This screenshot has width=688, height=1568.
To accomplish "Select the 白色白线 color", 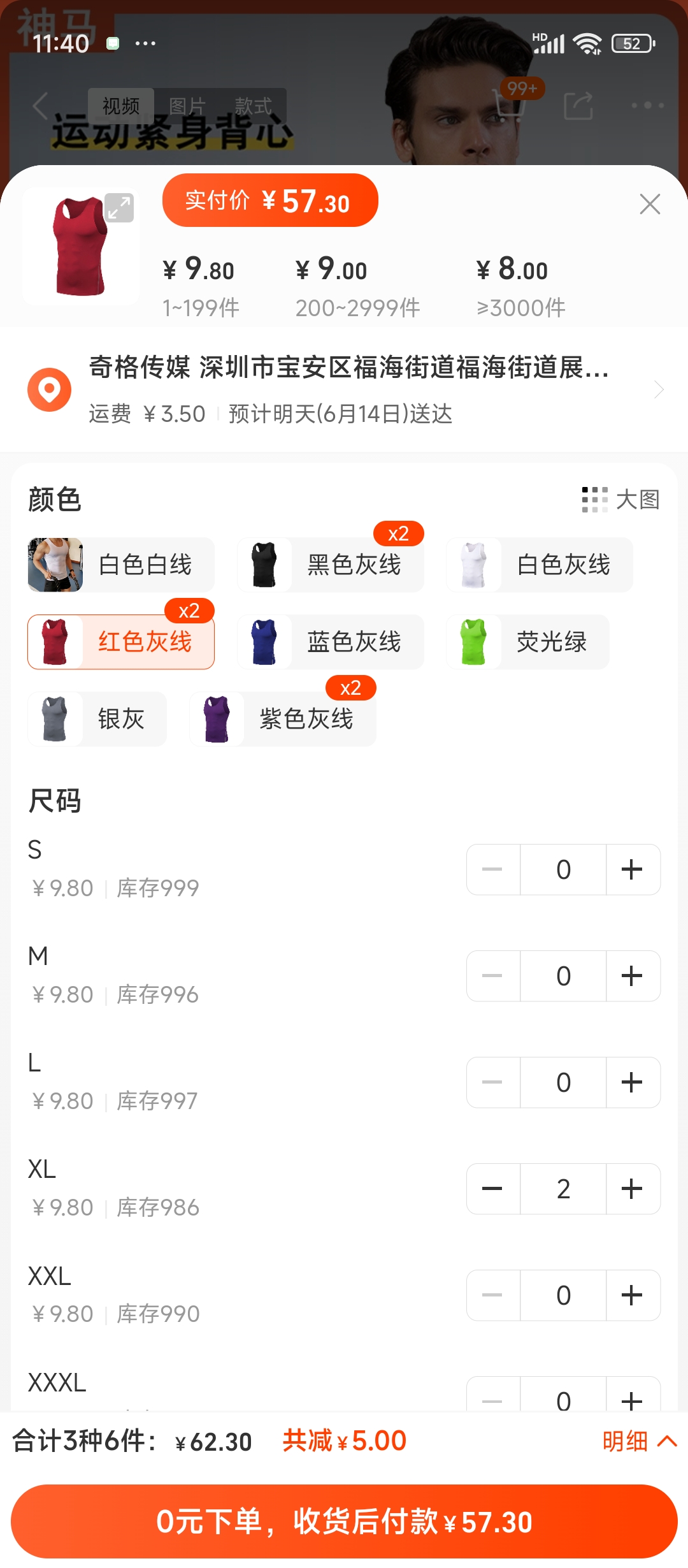I will point(121,565).
